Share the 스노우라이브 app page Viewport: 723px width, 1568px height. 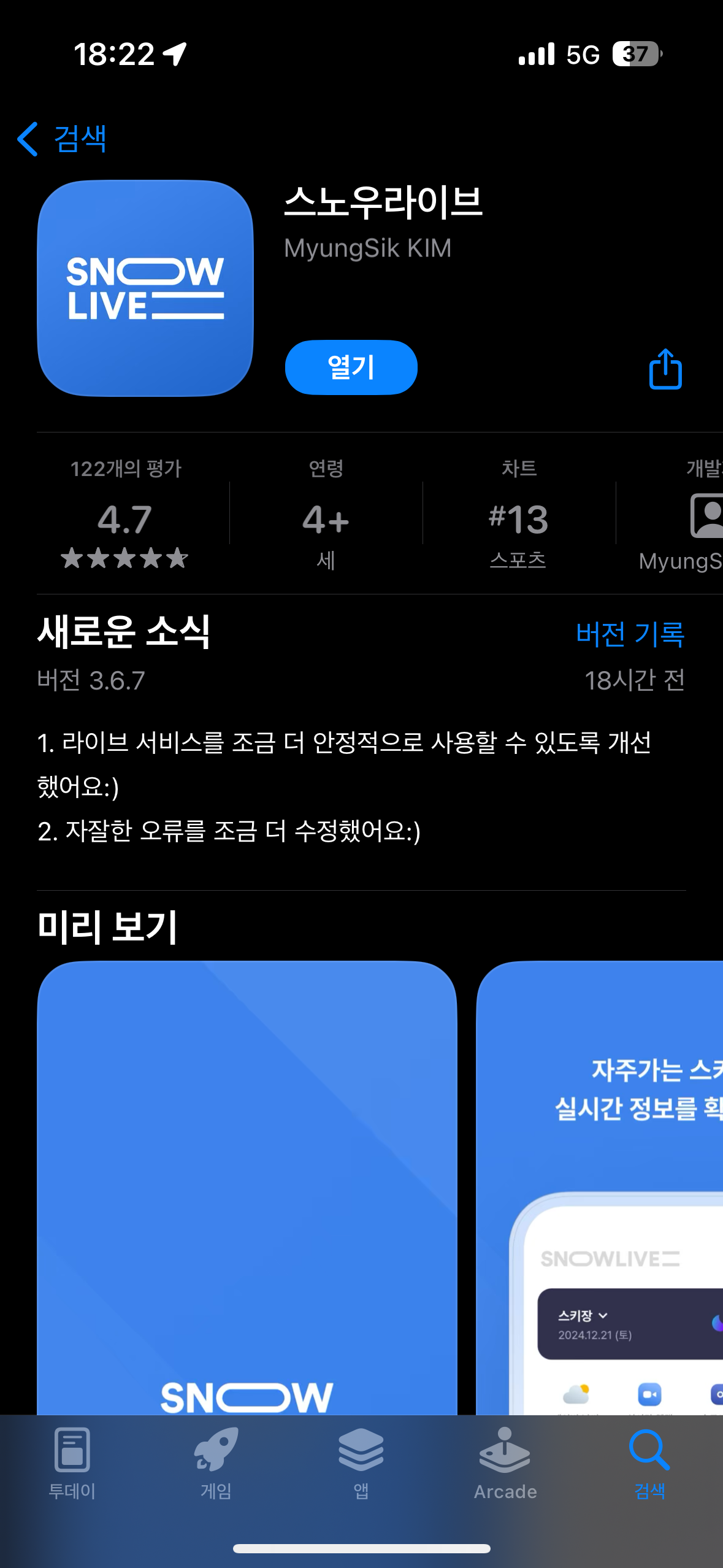pos(665,369)
